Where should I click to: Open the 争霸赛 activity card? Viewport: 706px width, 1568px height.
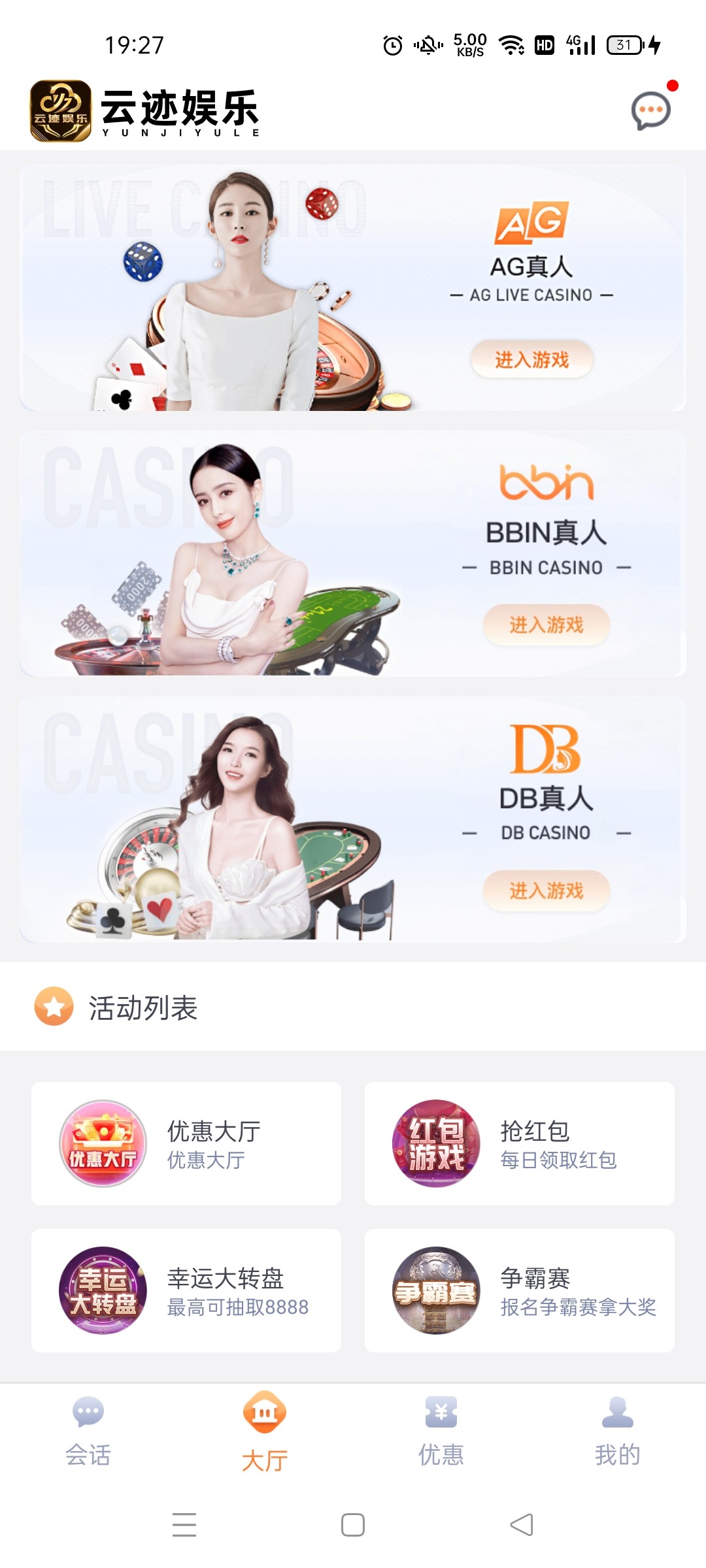(x=520, y=1290)
